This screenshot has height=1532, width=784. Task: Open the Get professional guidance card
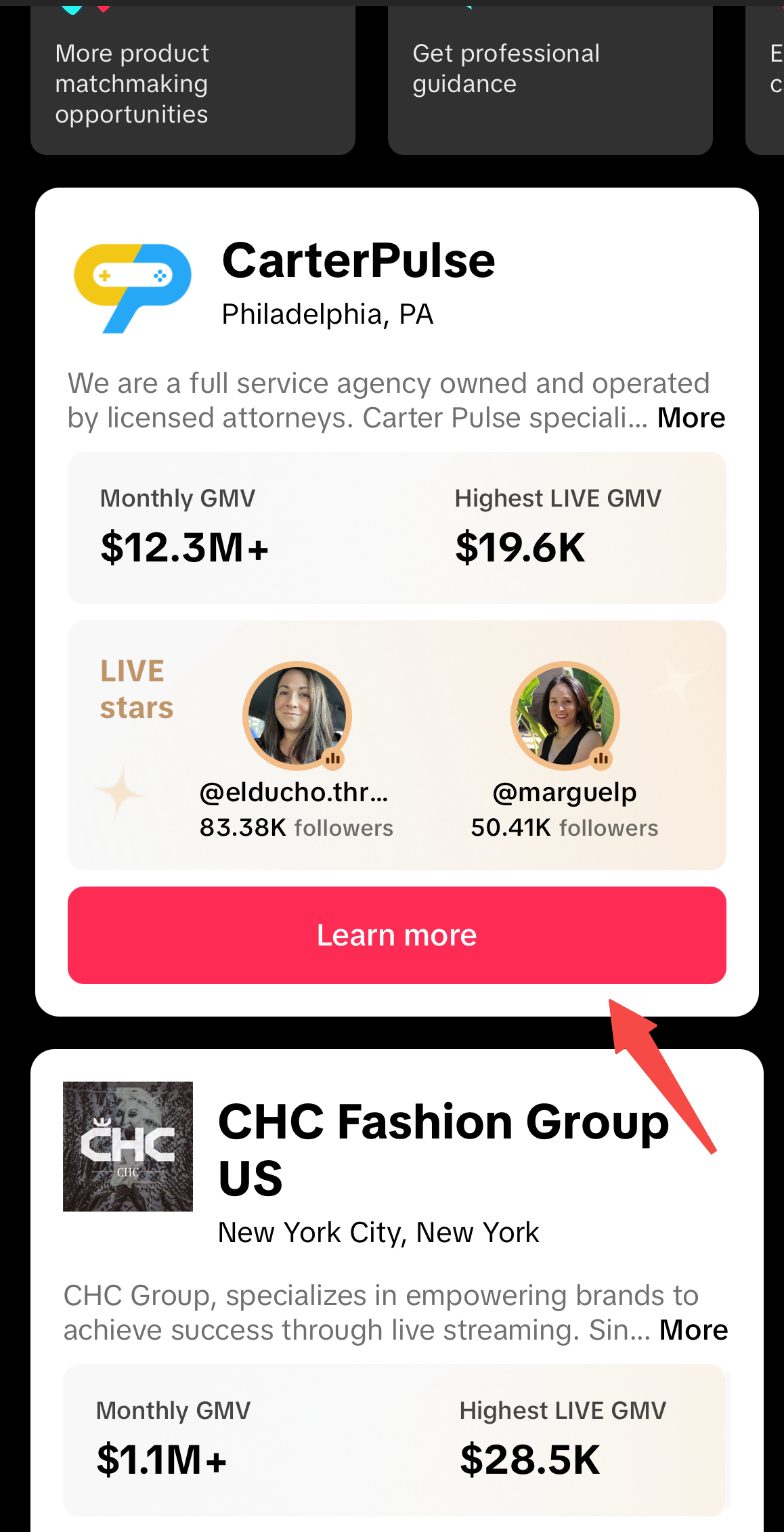click(x=550, y=83)
